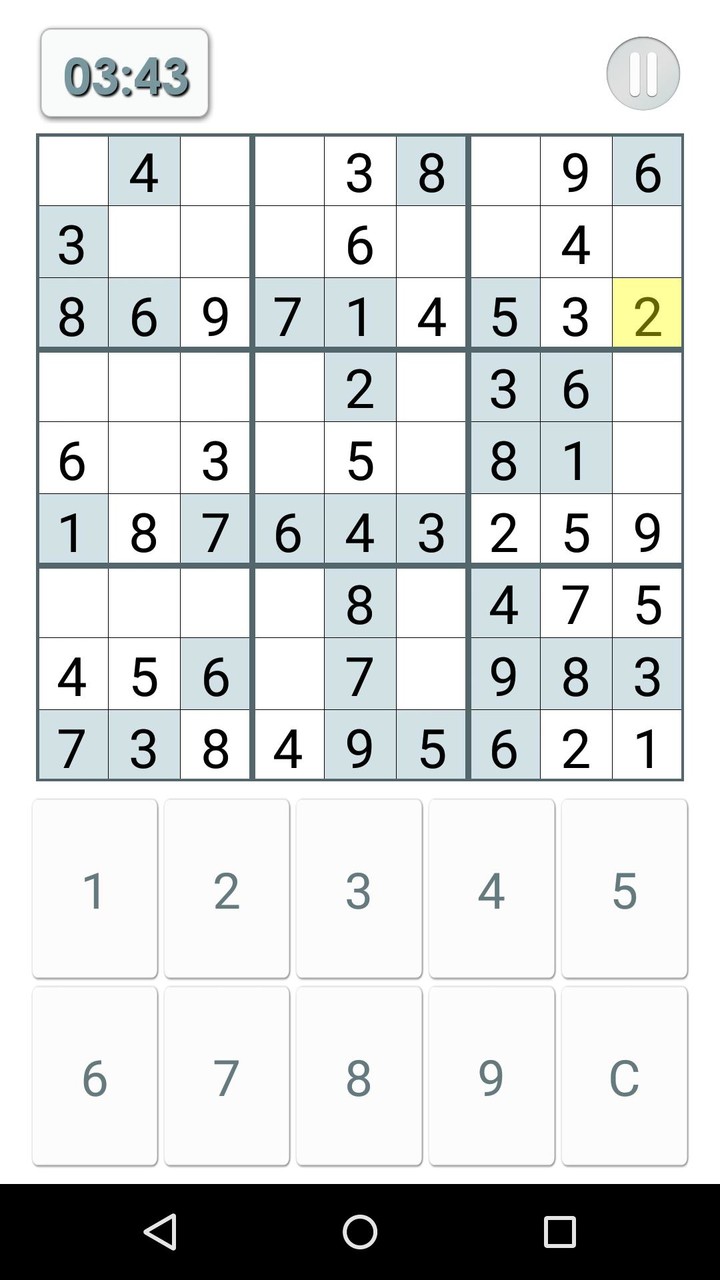Tap number 7 on the number pad
Screen dimensions: 720x1280
[x=227, y=1076]
